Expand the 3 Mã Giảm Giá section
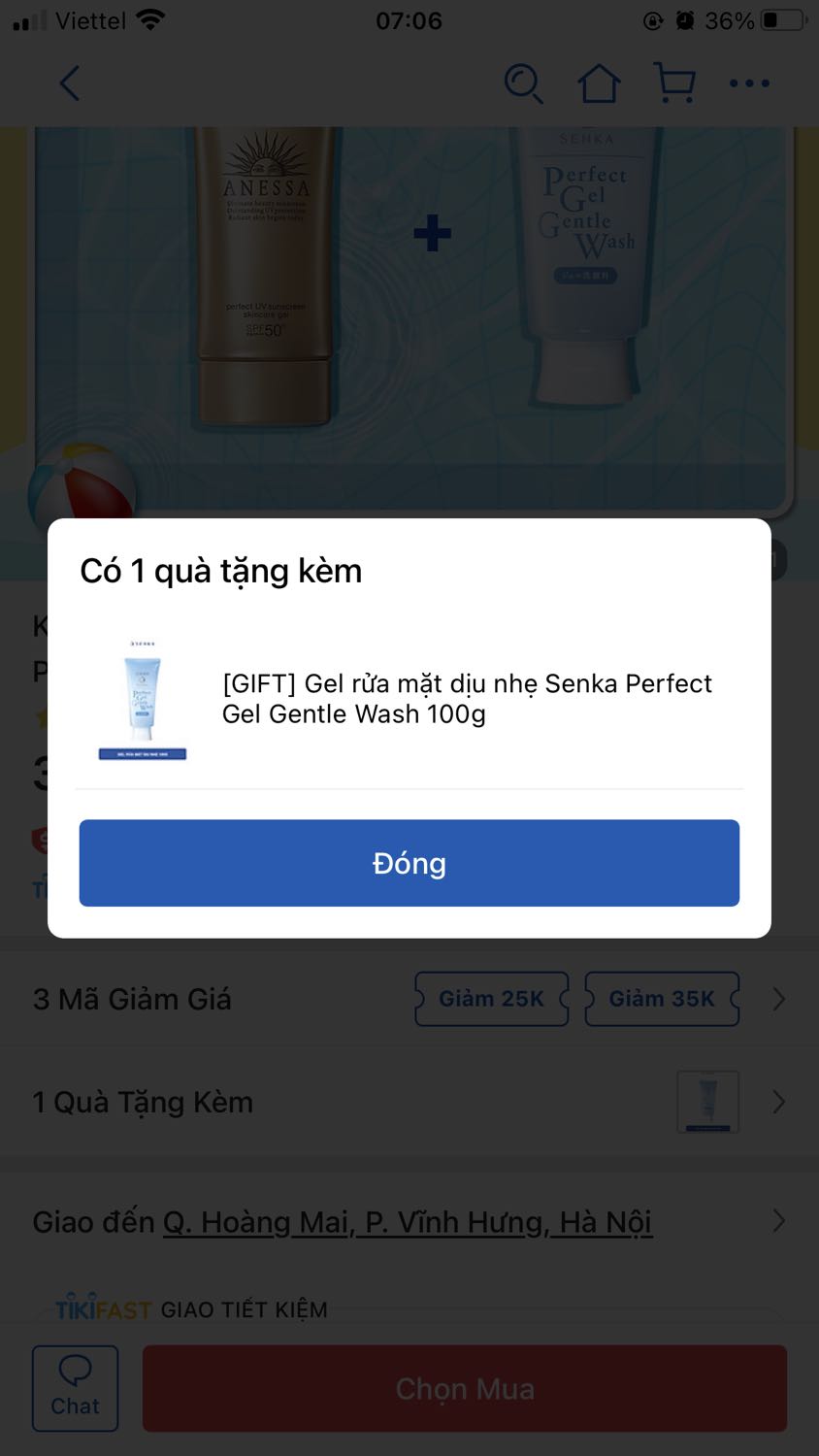 point(777,998)
